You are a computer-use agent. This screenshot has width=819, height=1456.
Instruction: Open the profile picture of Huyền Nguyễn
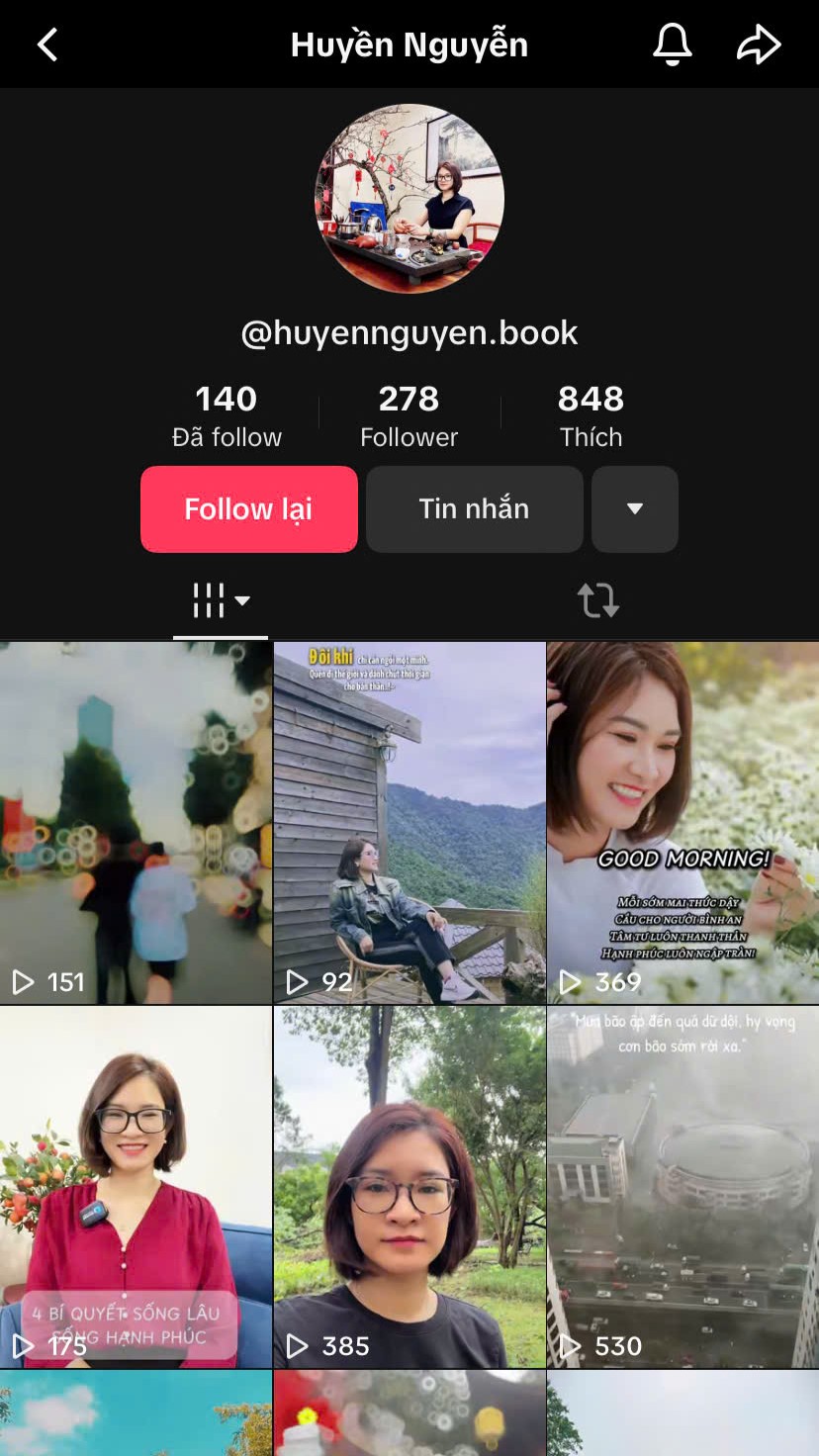pos(409,199)
